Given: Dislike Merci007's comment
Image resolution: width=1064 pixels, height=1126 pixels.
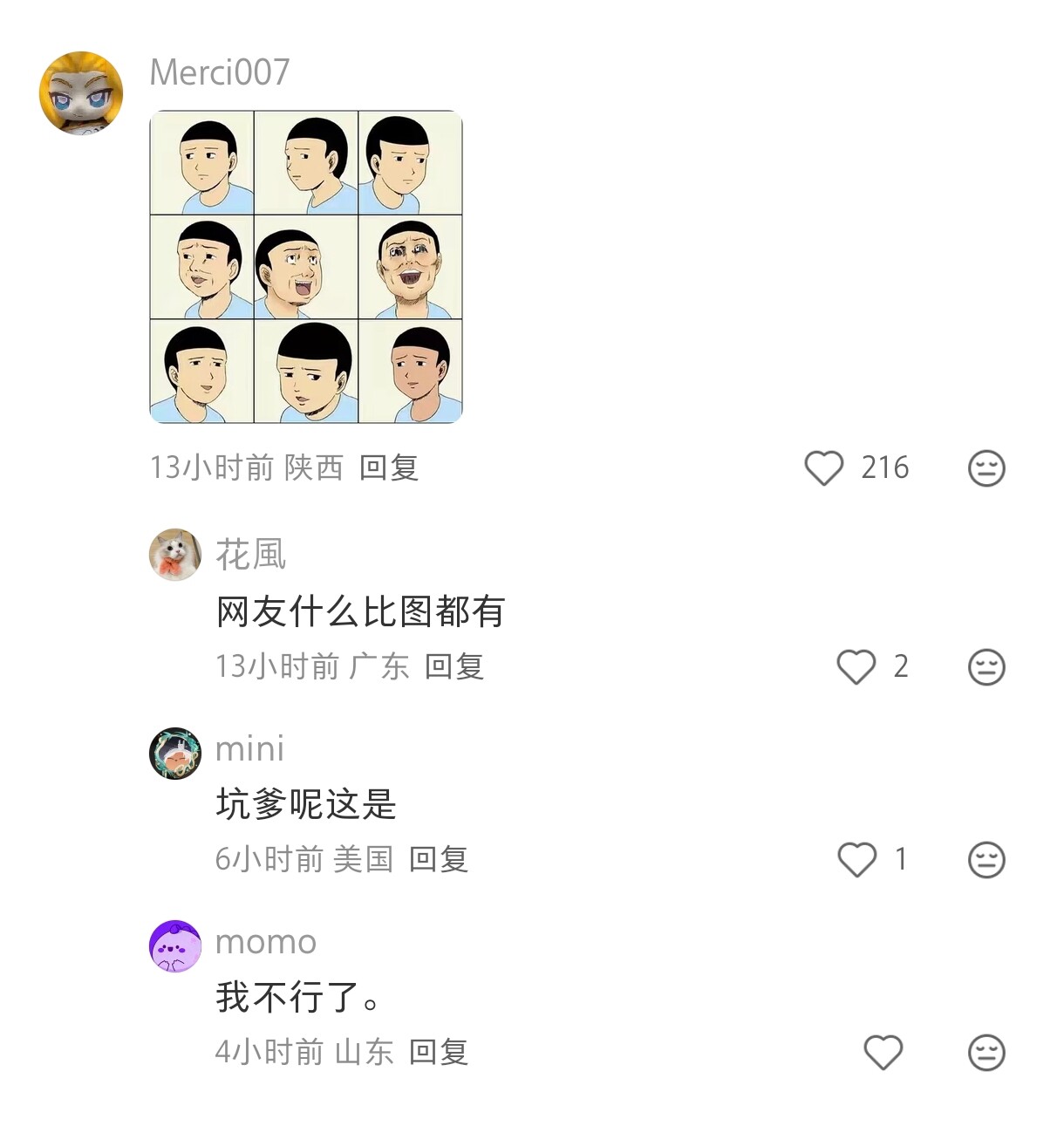Looking at the screenshot, I should [x=986, y=468].
